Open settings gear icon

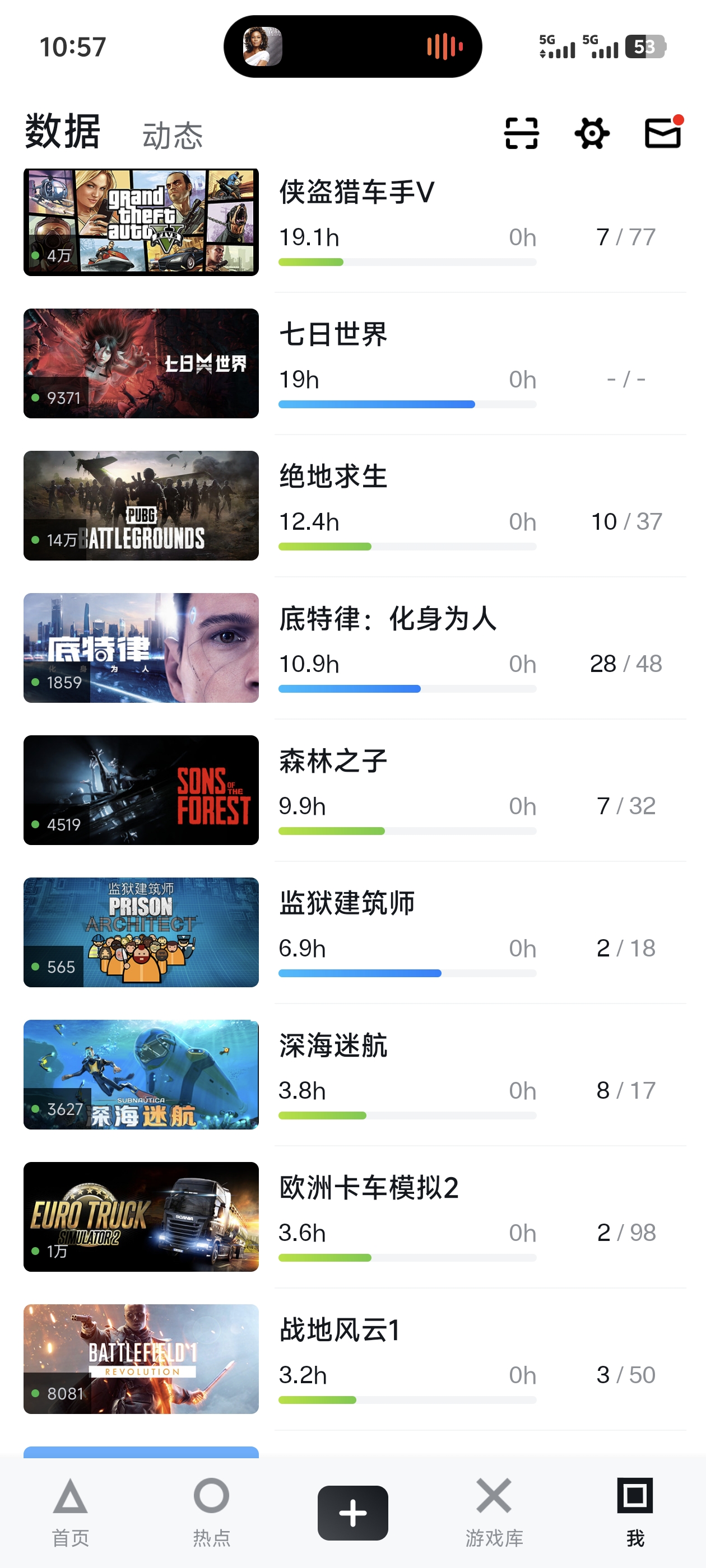click(592, 133)
